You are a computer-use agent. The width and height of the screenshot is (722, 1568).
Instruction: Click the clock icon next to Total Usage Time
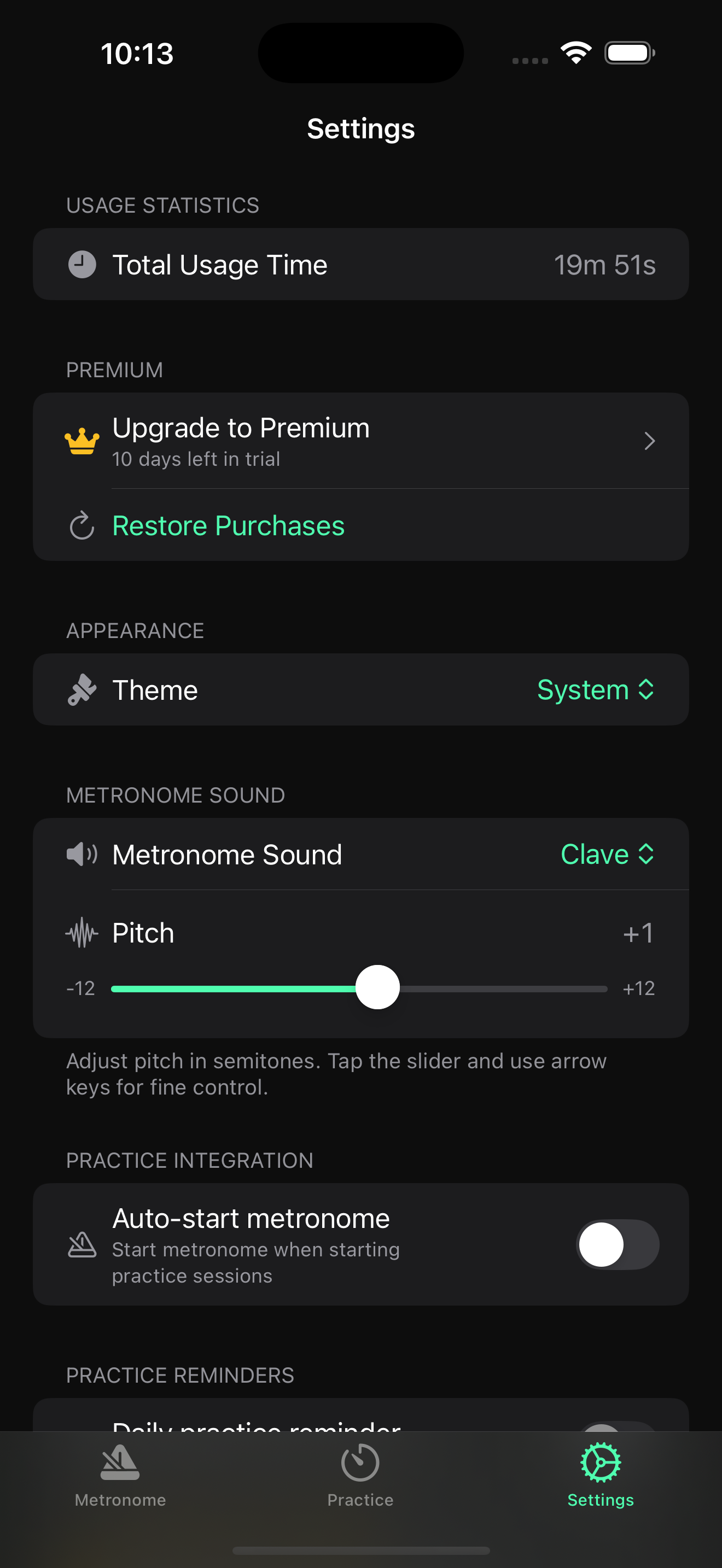click(81, 264)
